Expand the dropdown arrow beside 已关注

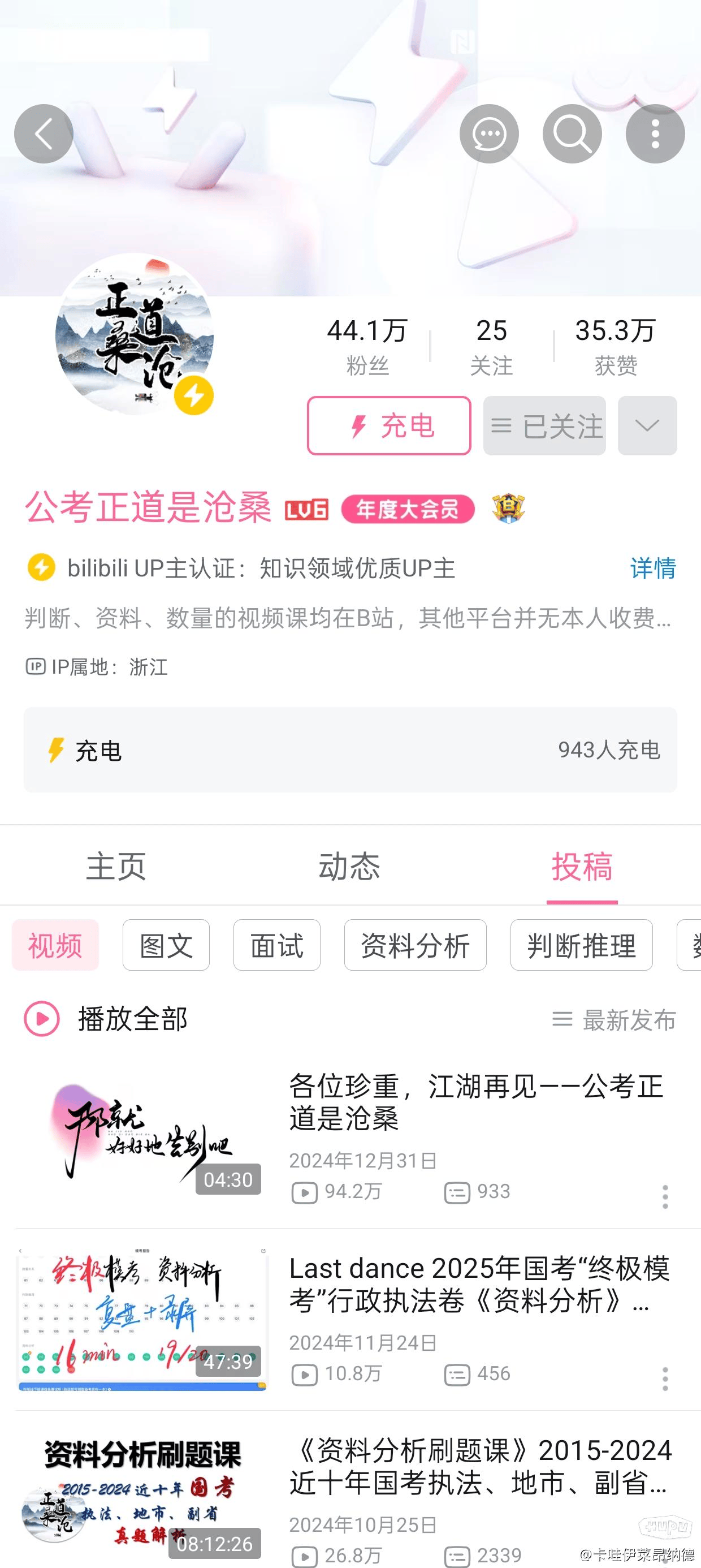point(647,425)
